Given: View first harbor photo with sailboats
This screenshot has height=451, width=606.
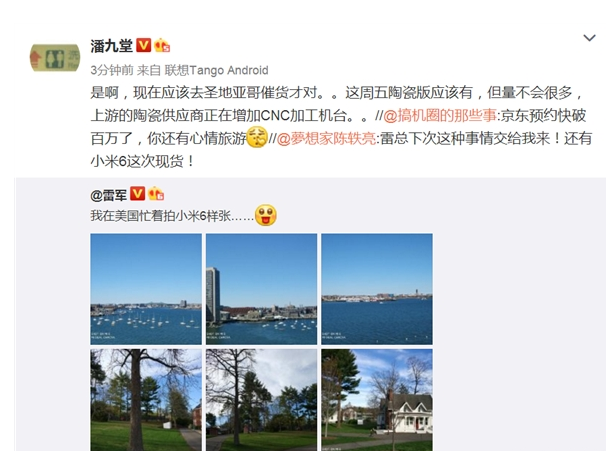Looking at the screenshot, I should click(x=146, y=289).
